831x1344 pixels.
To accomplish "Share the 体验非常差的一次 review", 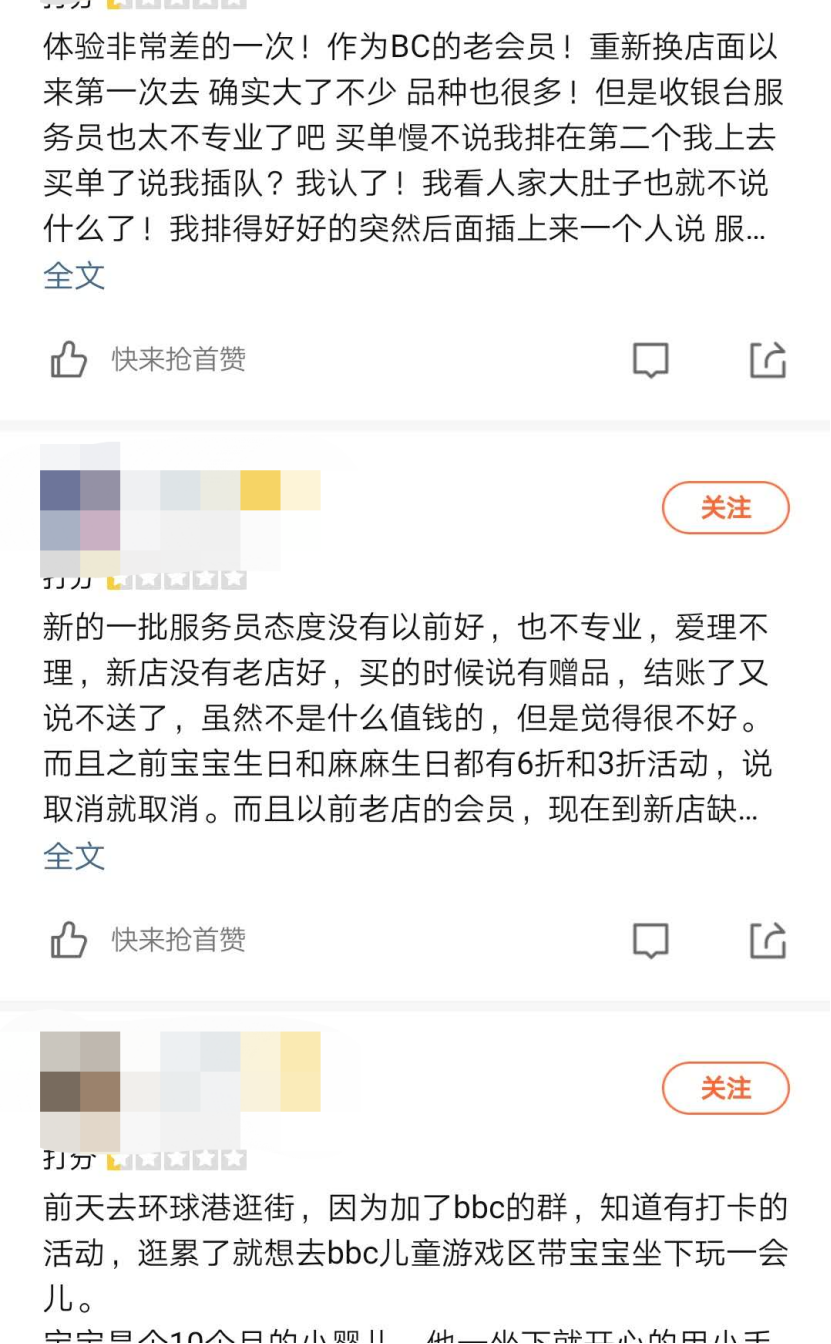I will [x=768, y=360].
